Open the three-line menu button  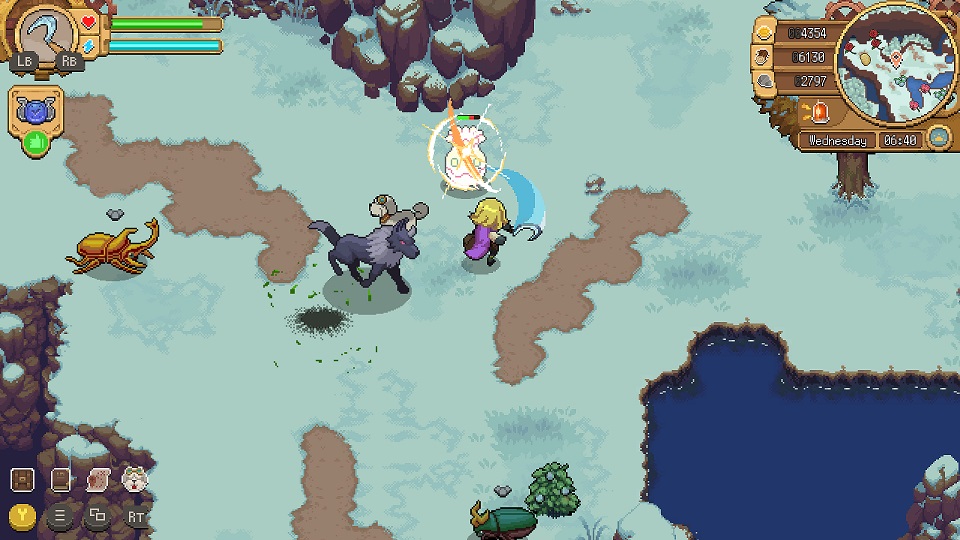pyautogui.click(x=60, y=516)
